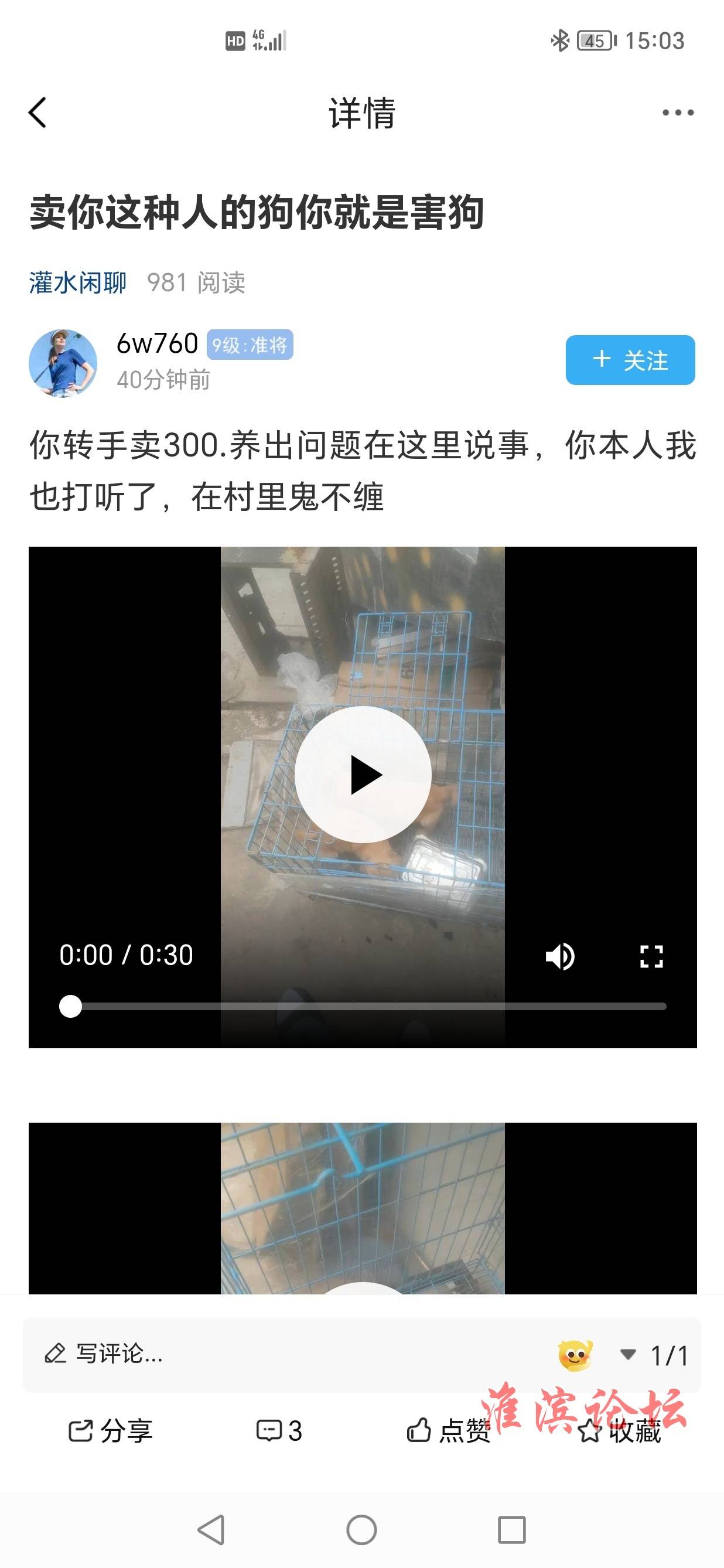Open recent apps via square button
Screen dimensions: 724x1568
tap(512, 1530)
